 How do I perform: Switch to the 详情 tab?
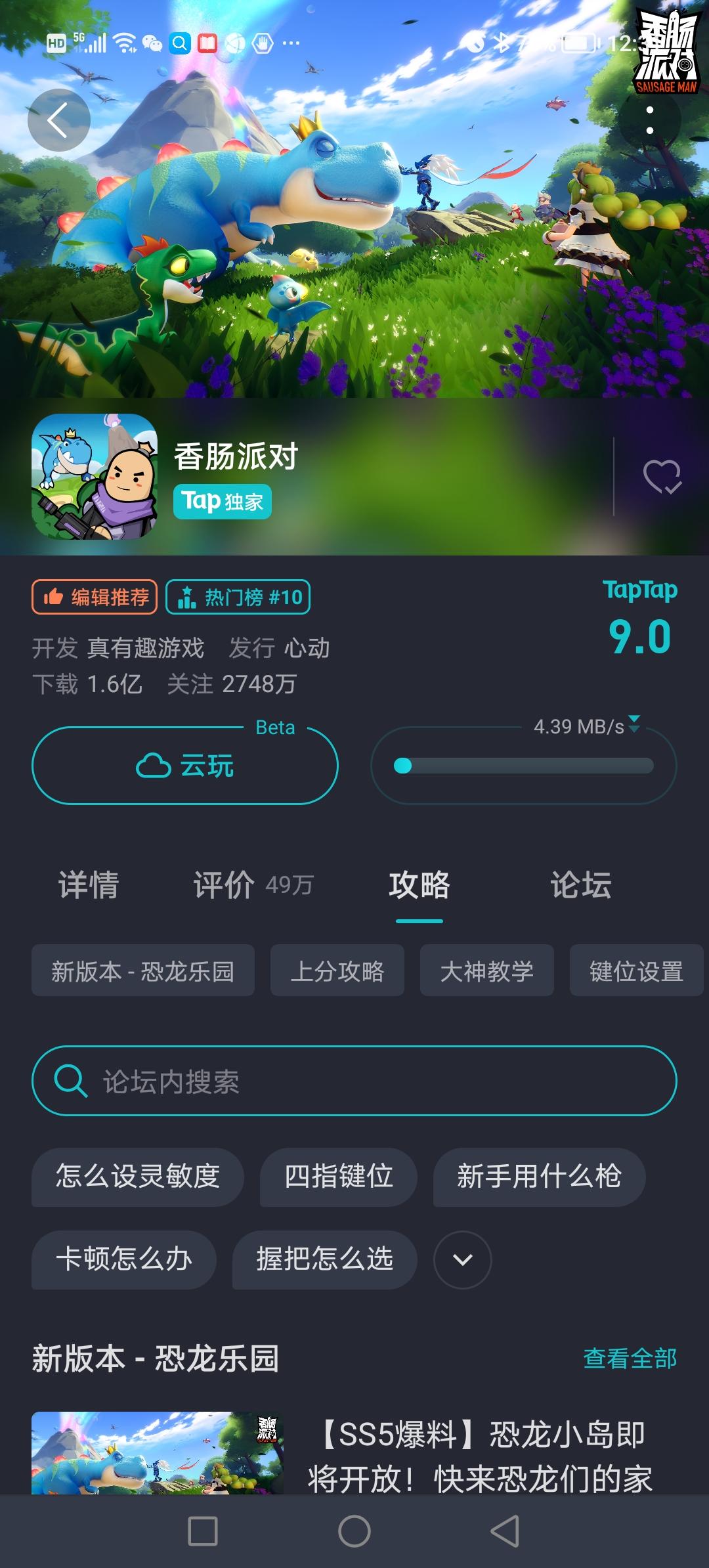point(89,884)
